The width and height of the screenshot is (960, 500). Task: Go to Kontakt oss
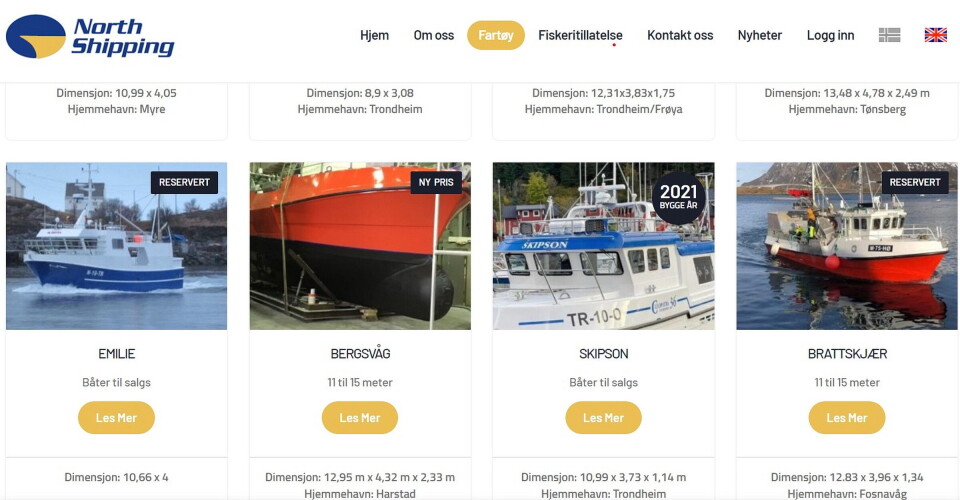(x=680, y=35)
